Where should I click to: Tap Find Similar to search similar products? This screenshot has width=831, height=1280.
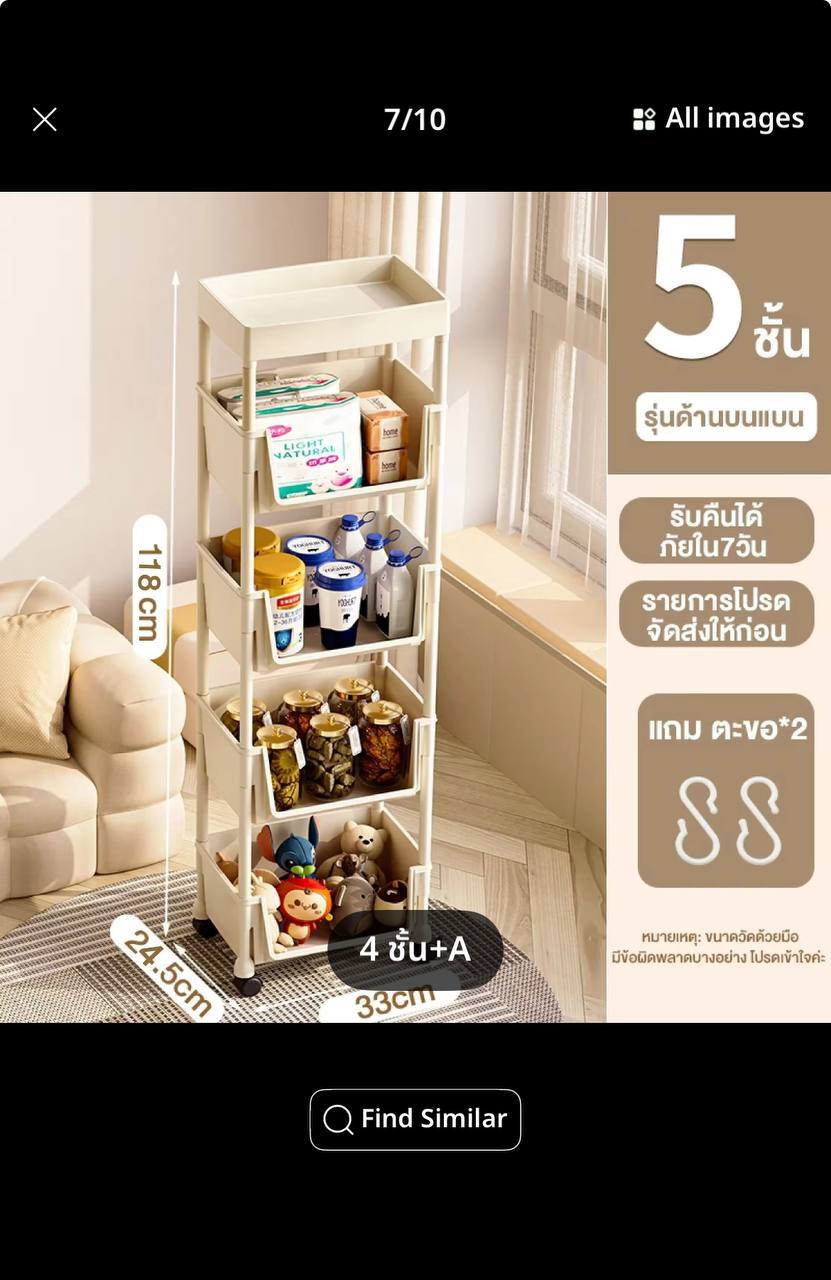(415, 1119)
